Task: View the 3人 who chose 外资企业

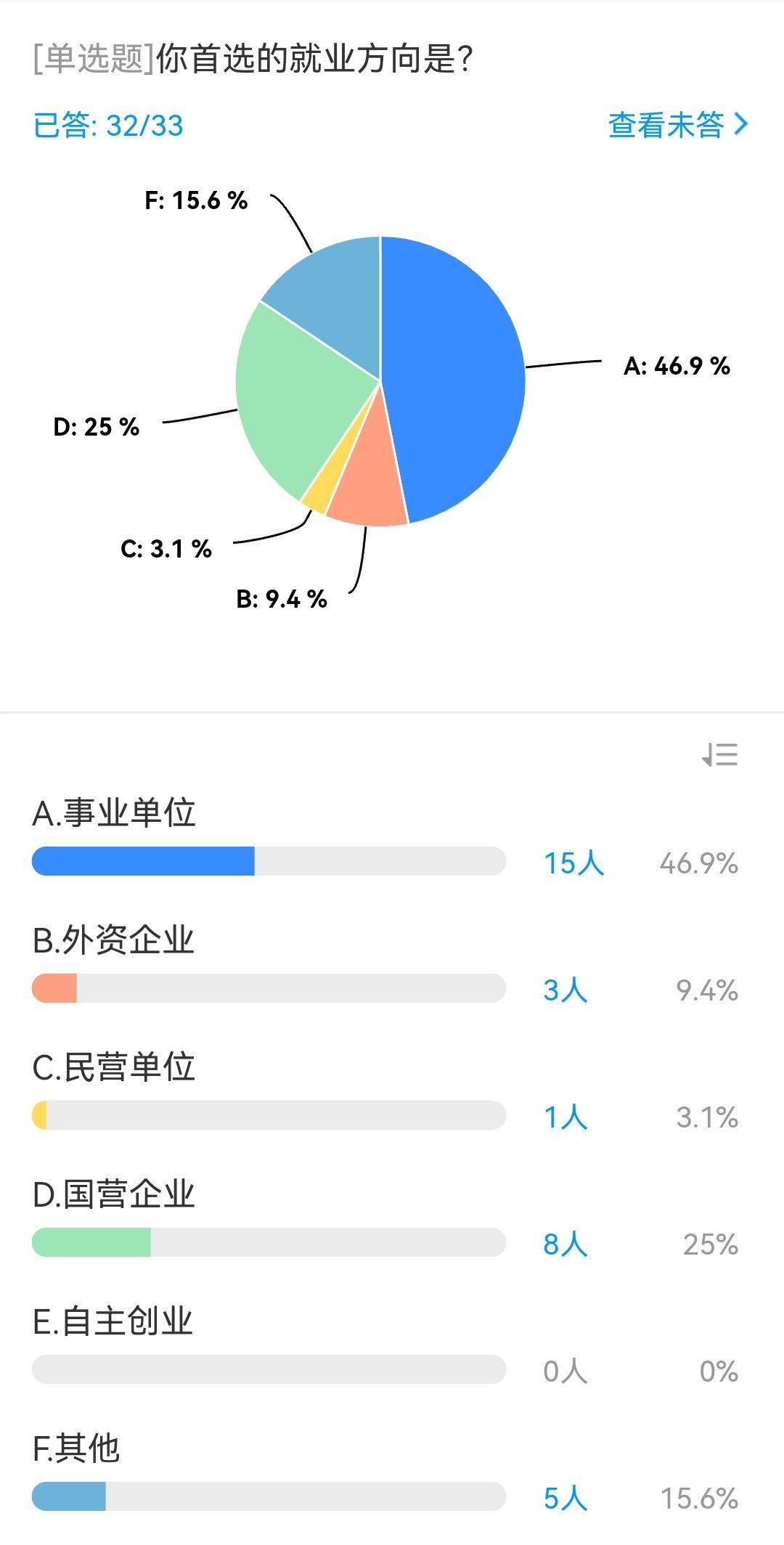Action: pos(565,990)
